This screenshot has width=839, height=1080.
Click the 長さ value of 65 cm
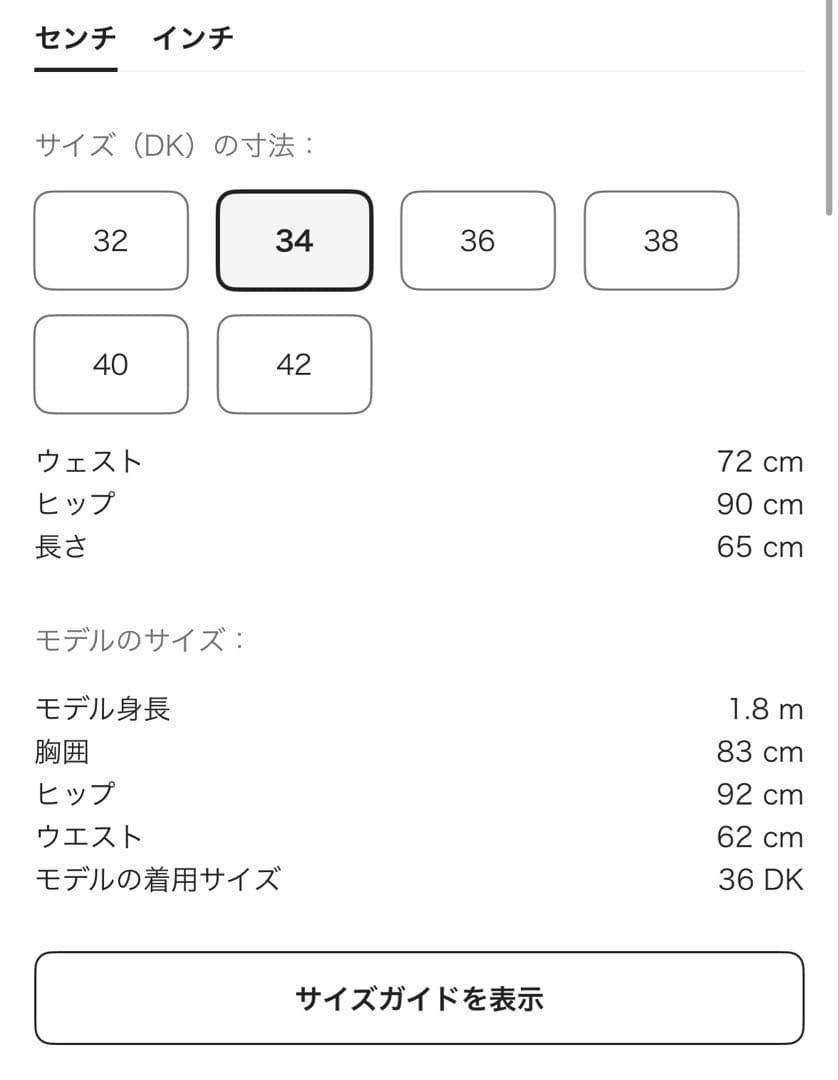(x=760, y=547)
